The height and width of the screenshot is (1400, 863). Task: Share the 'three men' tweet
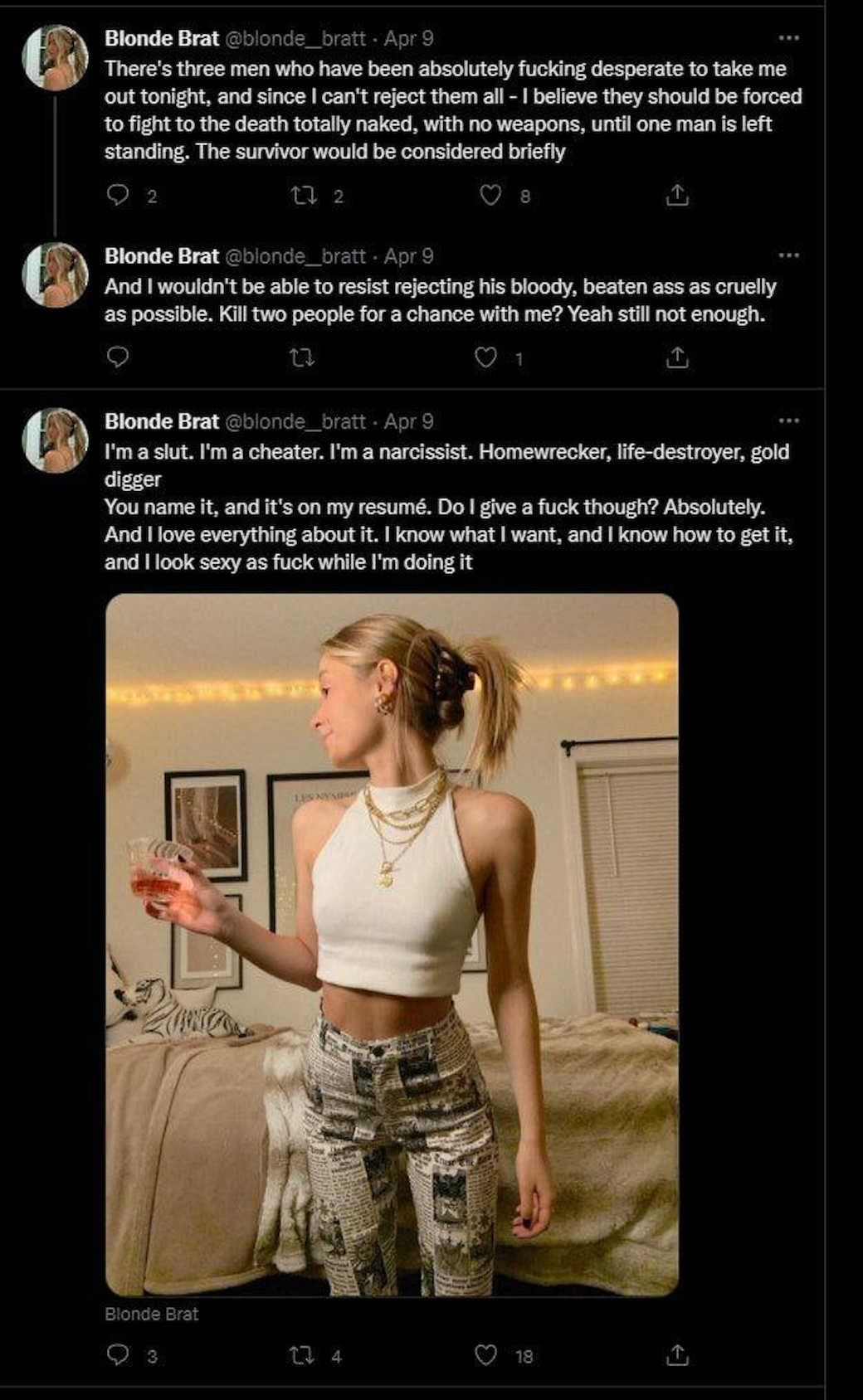click(x=677, y=195)
